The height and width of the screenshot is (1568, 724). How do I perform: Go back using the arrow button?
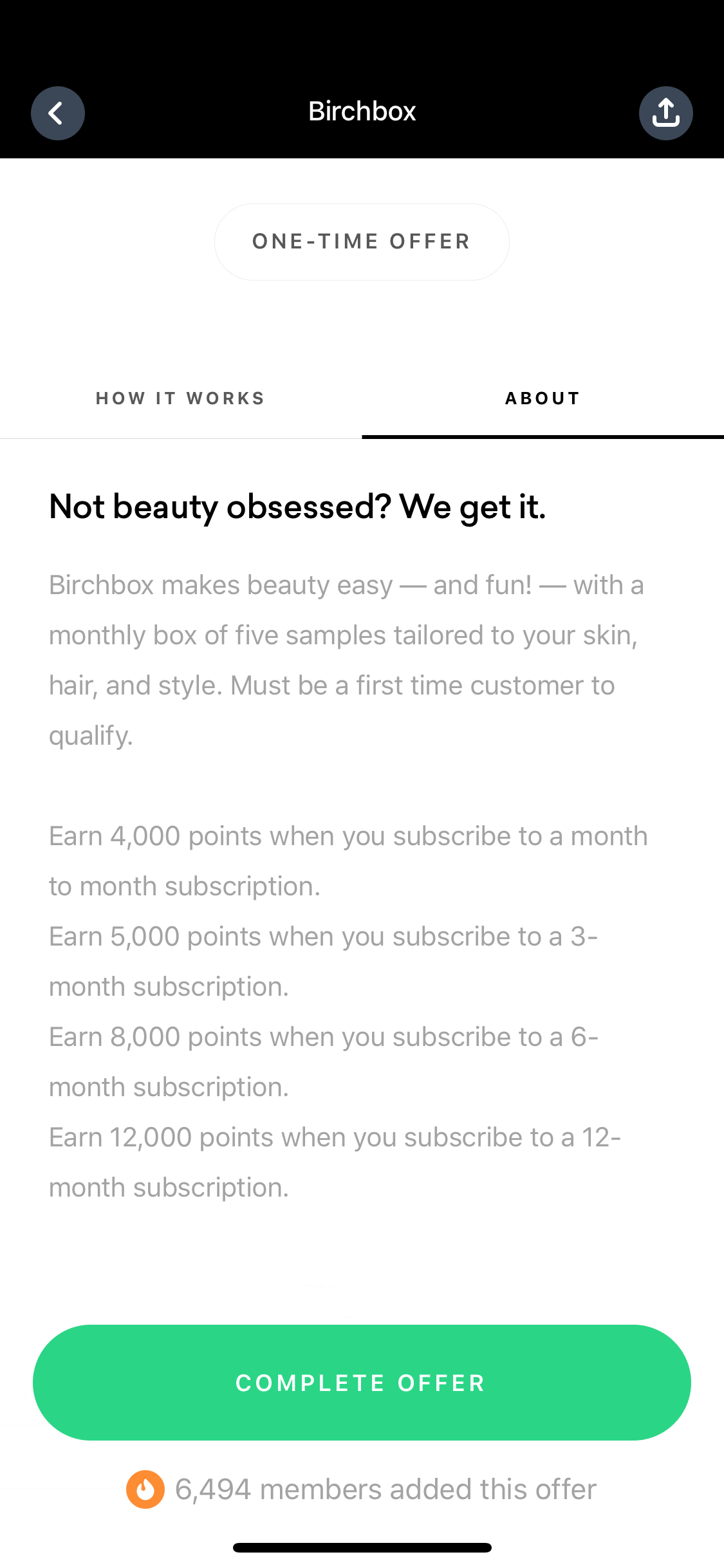point(58,113)
